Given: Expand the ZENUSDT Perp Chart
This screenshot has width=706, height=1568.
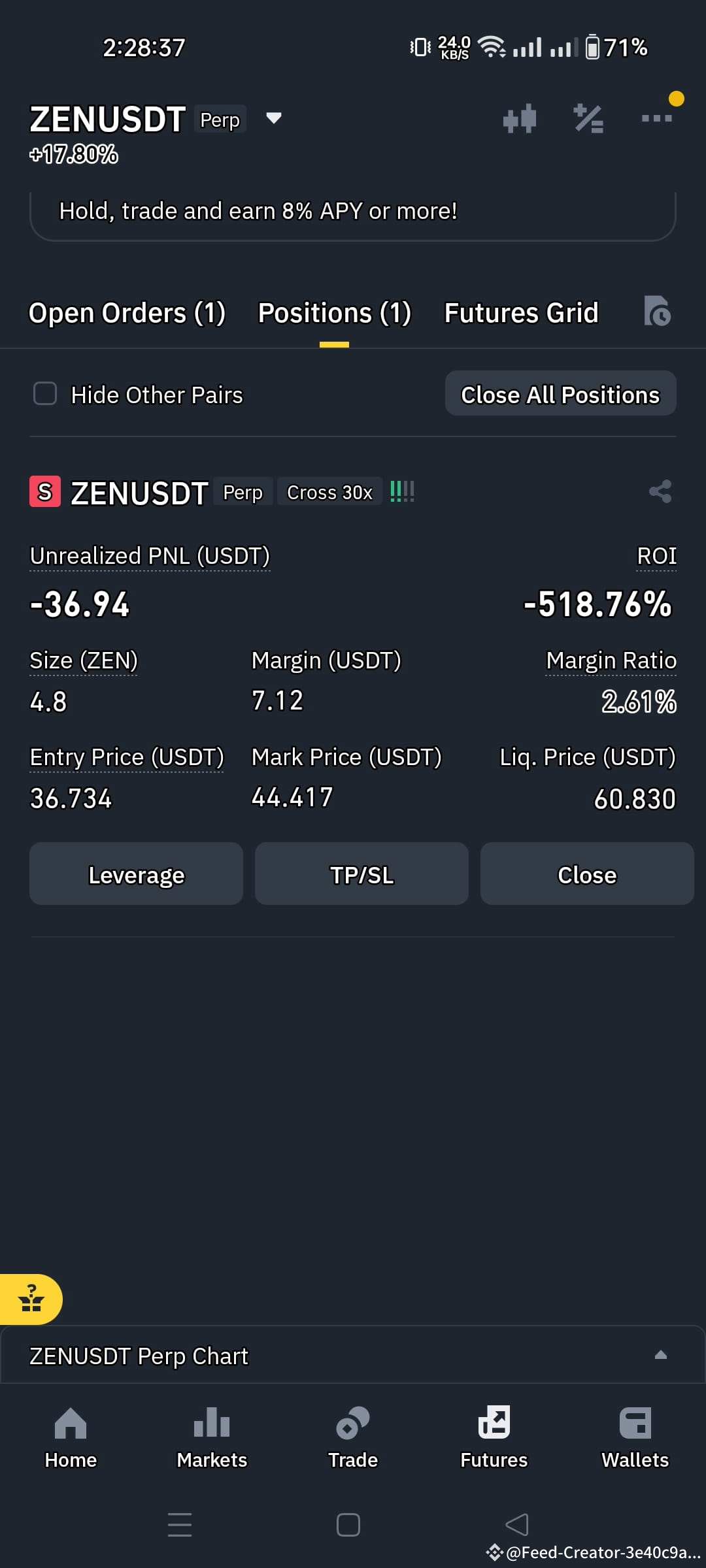Looking at the screenshot, I should (x=353, y=1356).
